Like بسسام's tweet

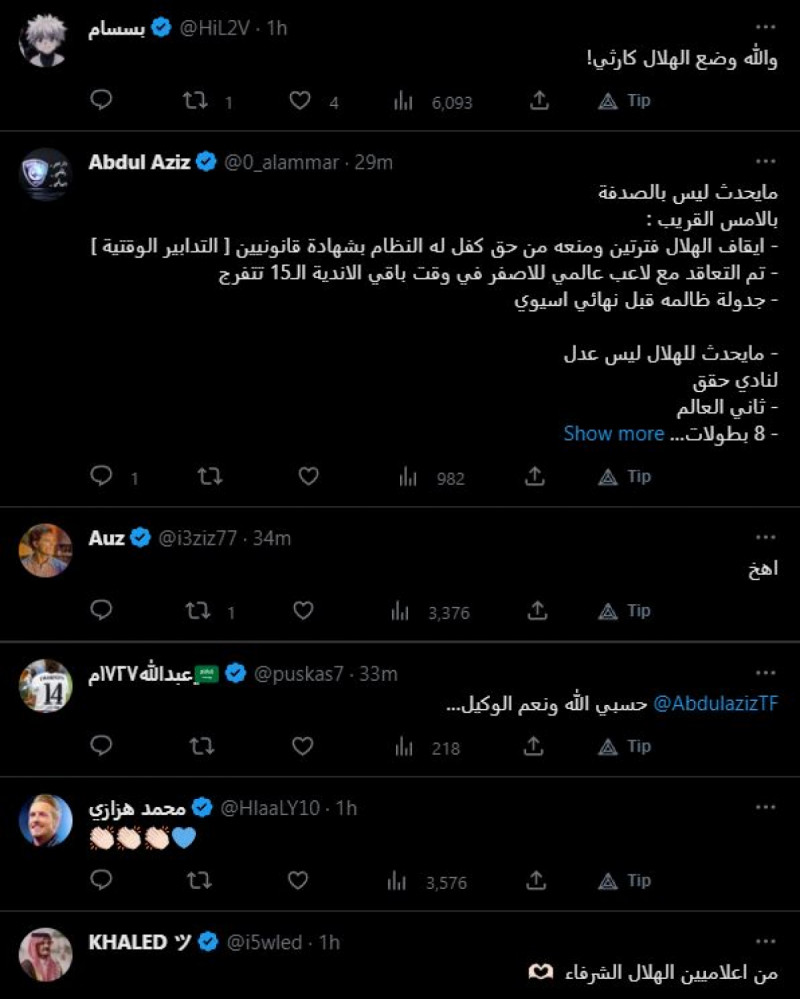pyautogui.click(x=298, y=101)
